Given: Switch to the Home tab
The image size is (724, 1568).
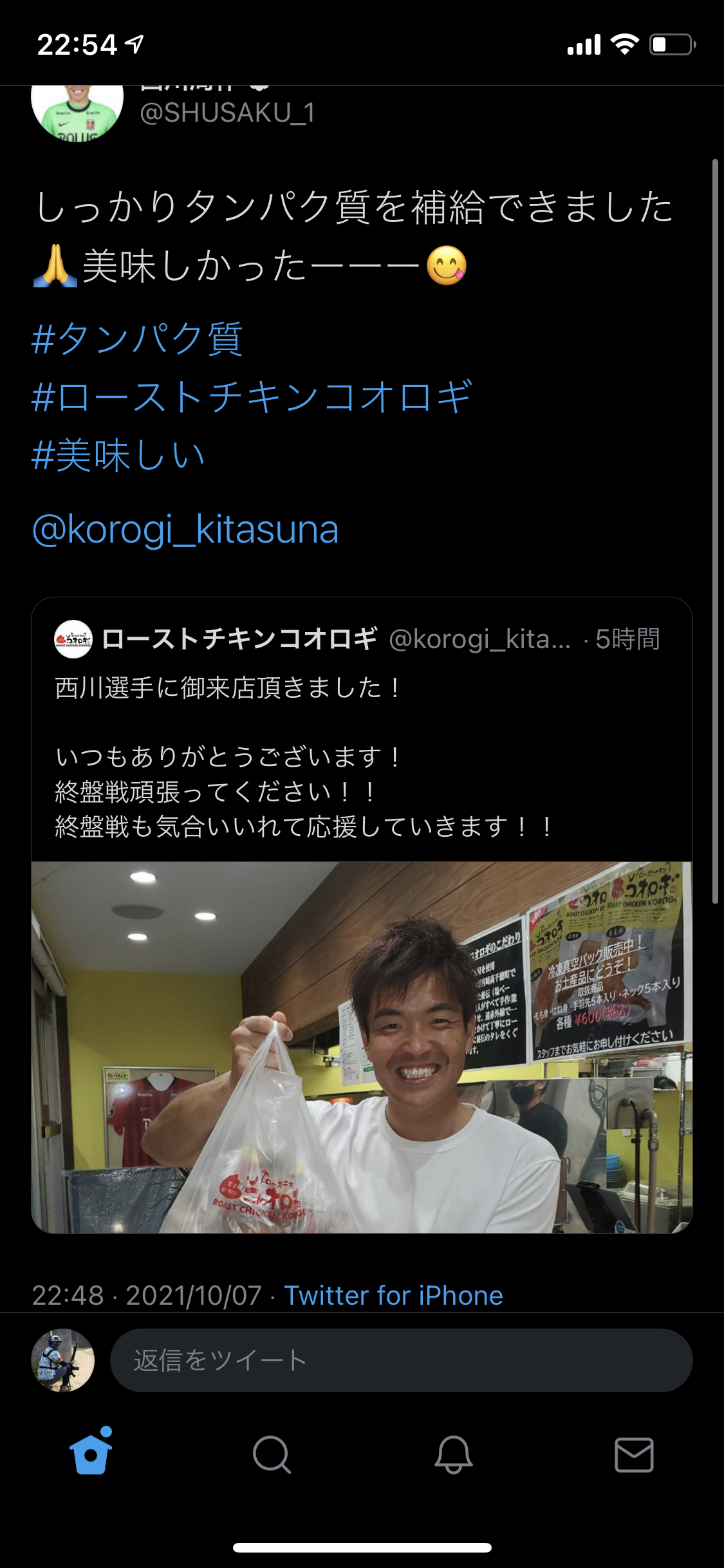Looking at the screenshot, I should click(91, 1454).
